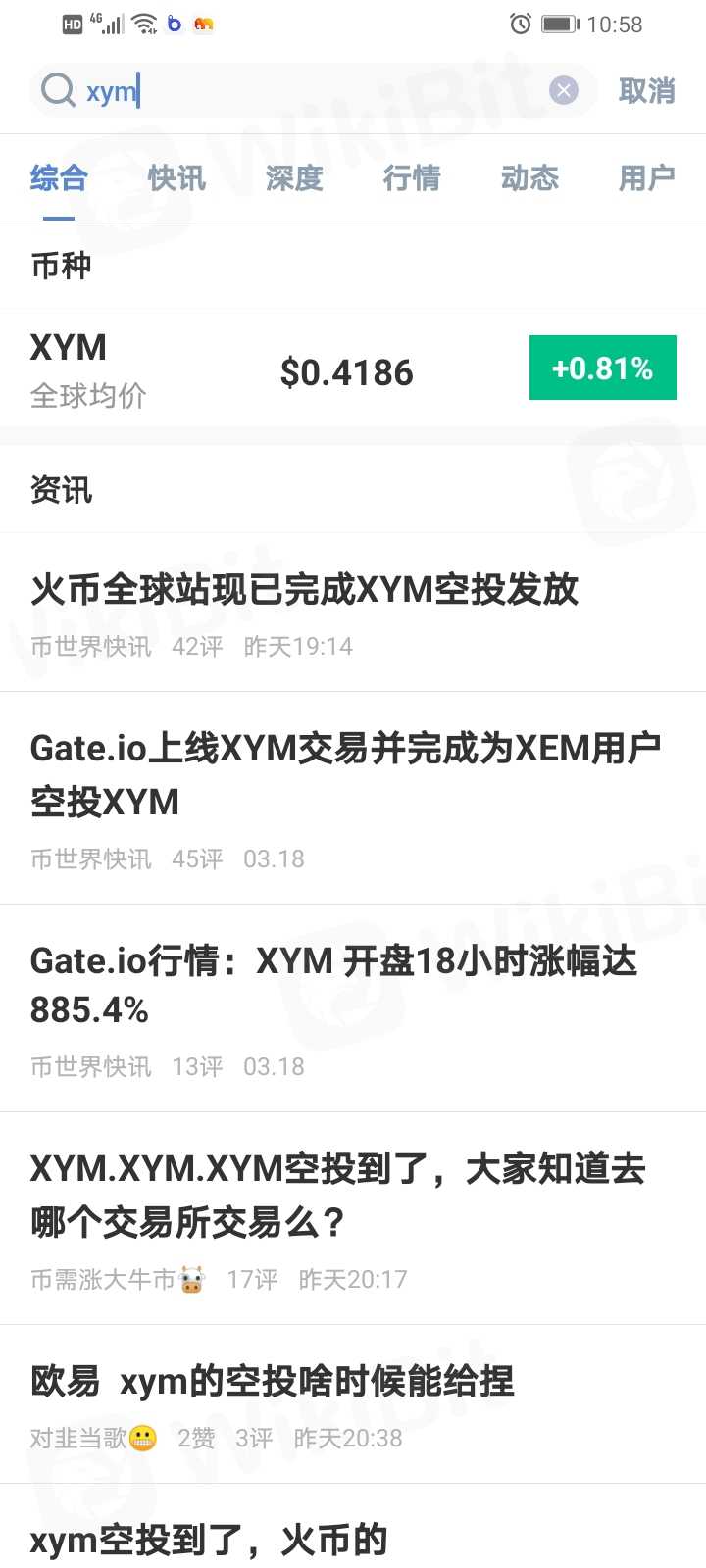706x1568 pixels.
Task: Tap the green +0.81% change badge
Action: pyautogui.click(x=602, y=368)
